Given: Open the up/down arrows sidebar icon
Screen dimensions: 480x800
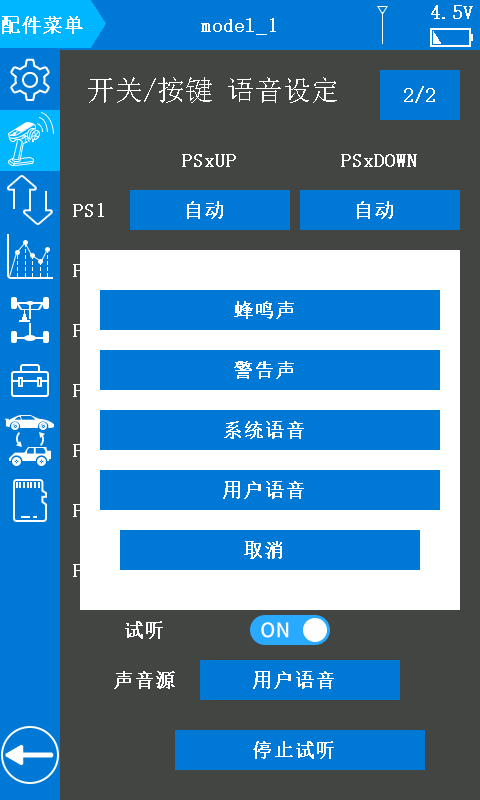Looking at the screenshot, I should (30, 199).
